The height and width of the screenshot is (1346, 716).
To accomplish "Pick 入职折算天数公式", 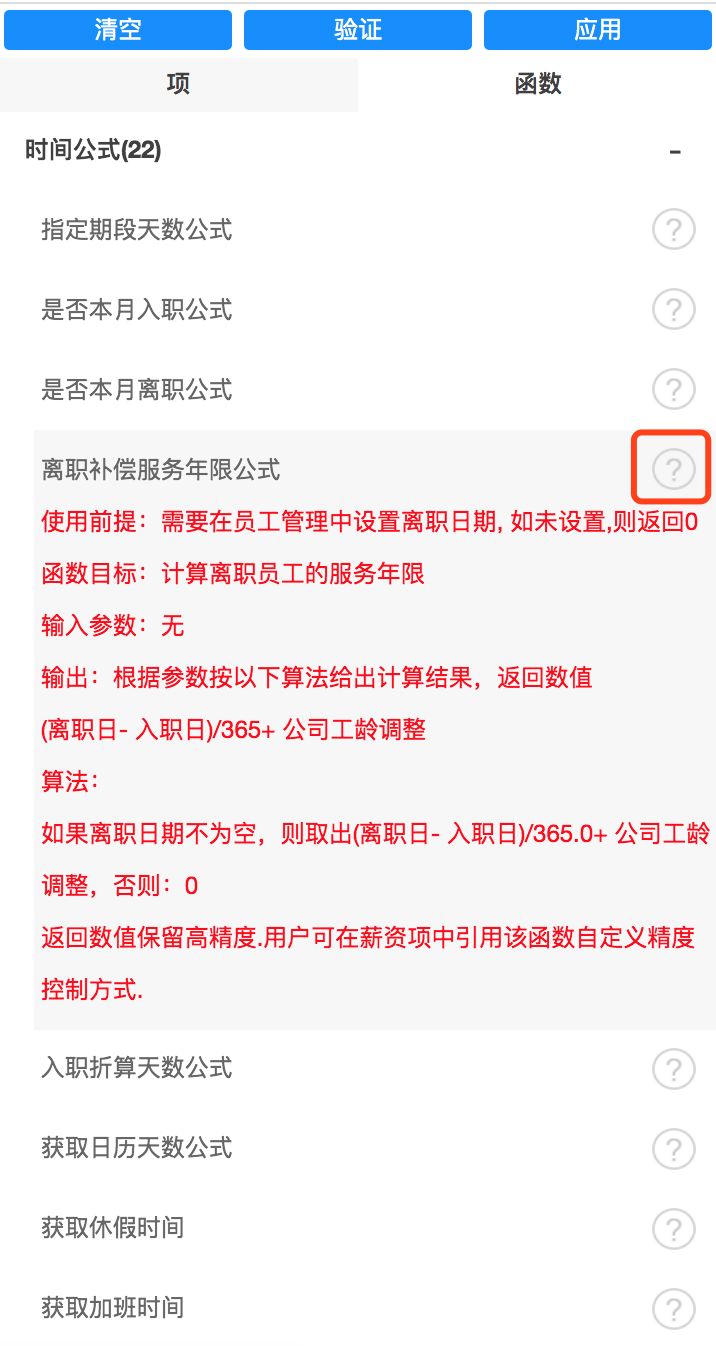I will pos(137,1068).
